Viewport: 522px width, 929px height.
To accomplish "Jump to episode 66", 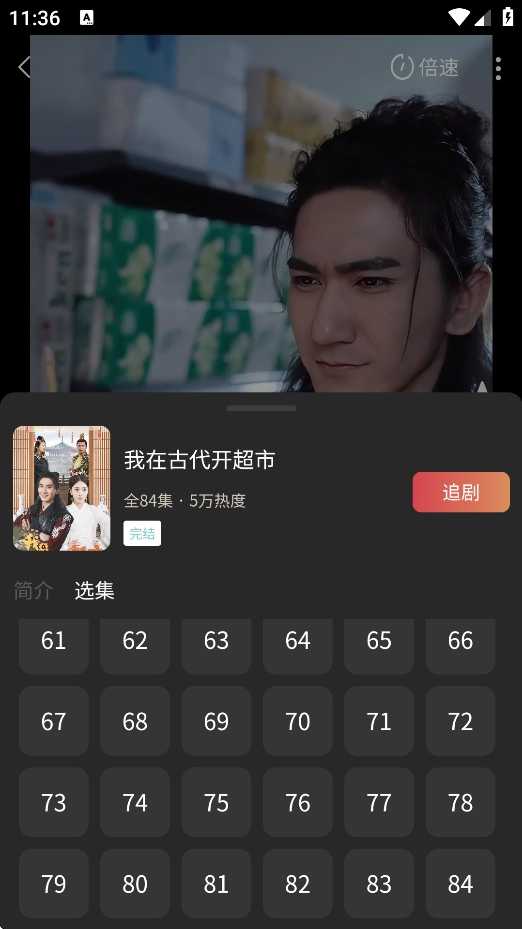I will tap(460, 643).
